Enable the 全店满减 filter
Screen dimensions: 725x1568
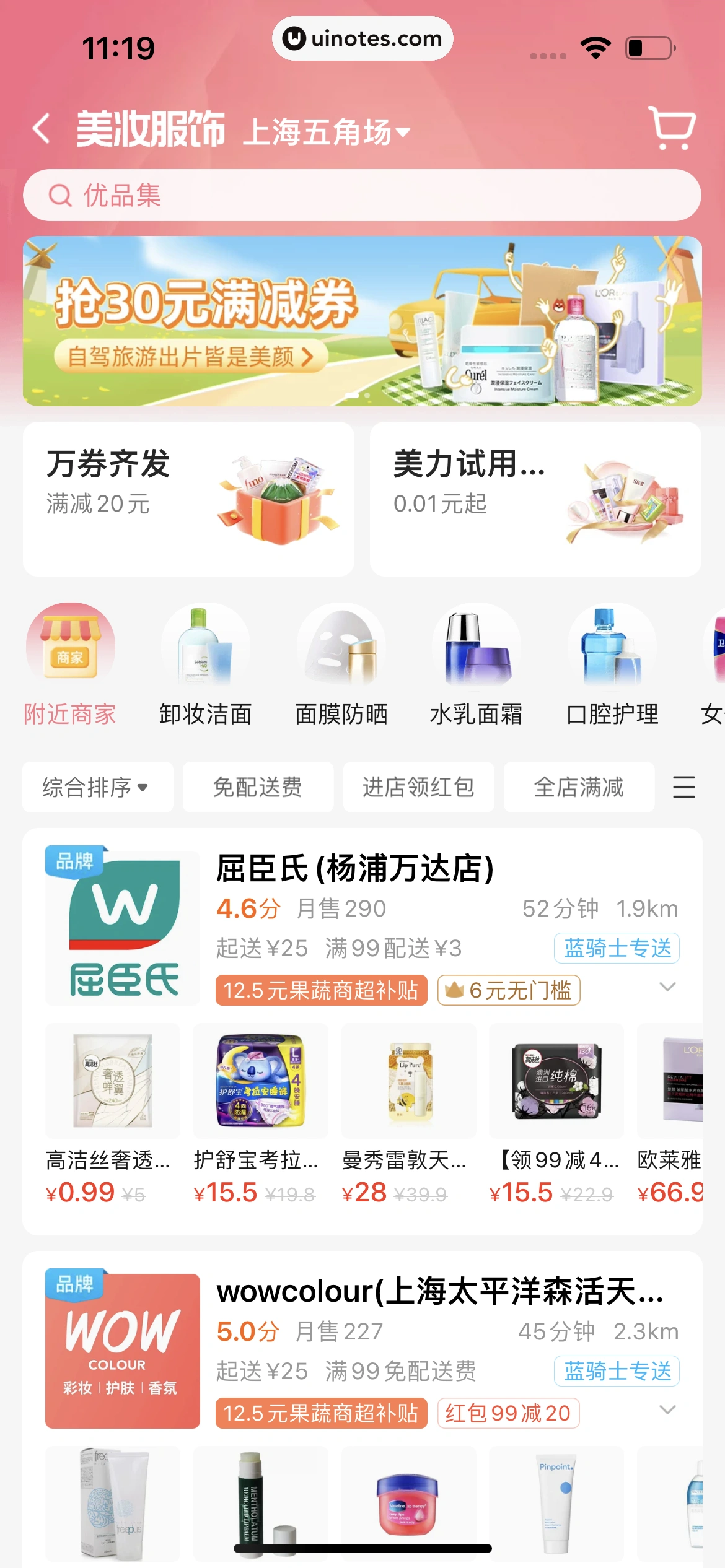tap(578, 787)
